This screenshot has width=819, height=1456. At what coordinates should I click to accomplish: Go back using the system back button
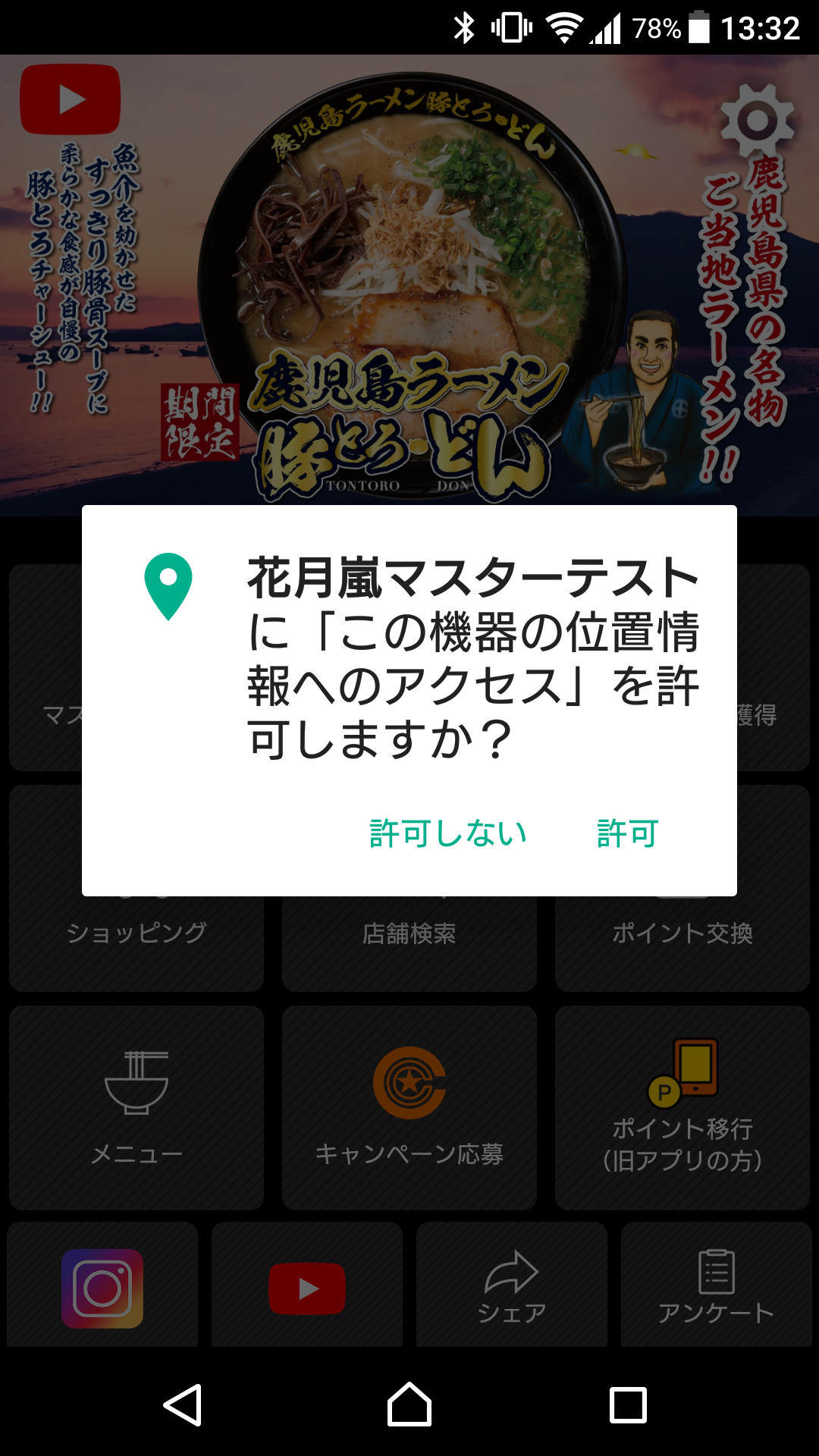point(183,1404)
